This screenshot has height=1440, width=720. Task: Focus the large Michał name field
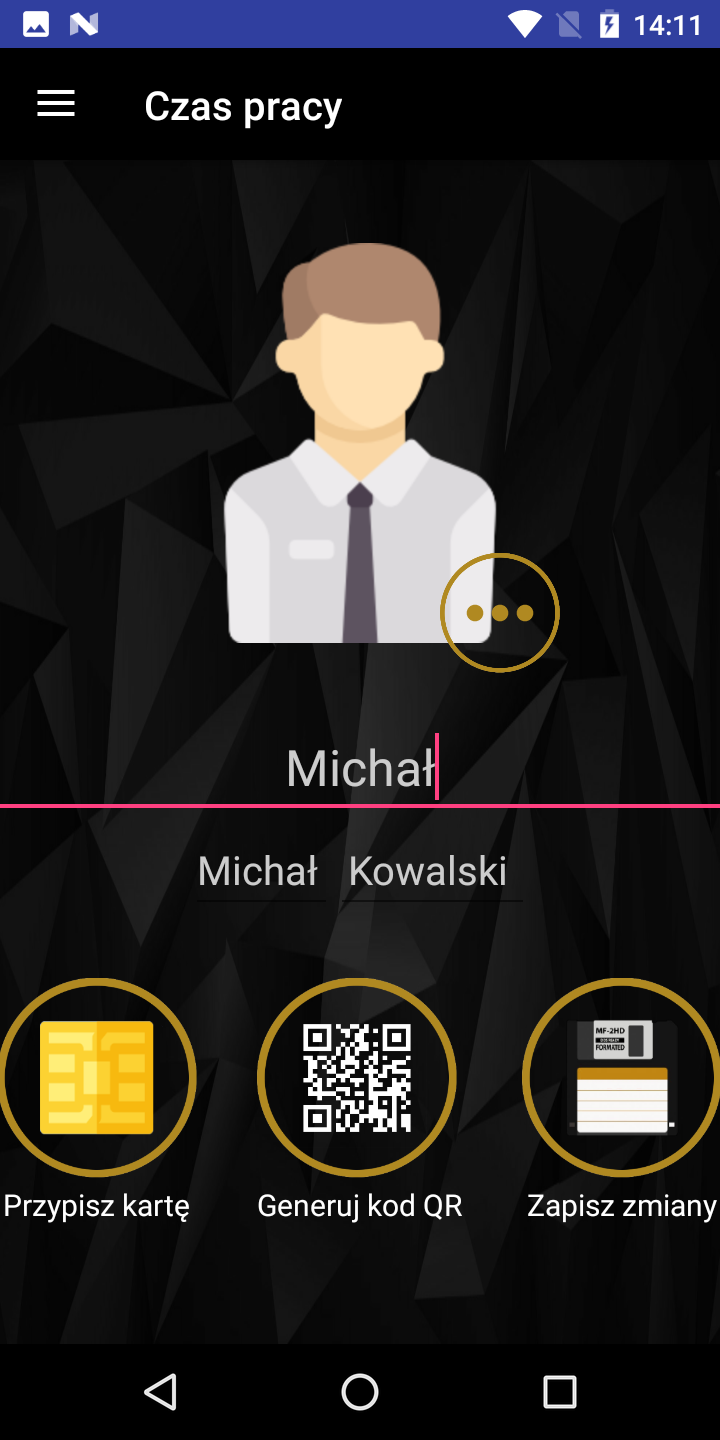360,769
